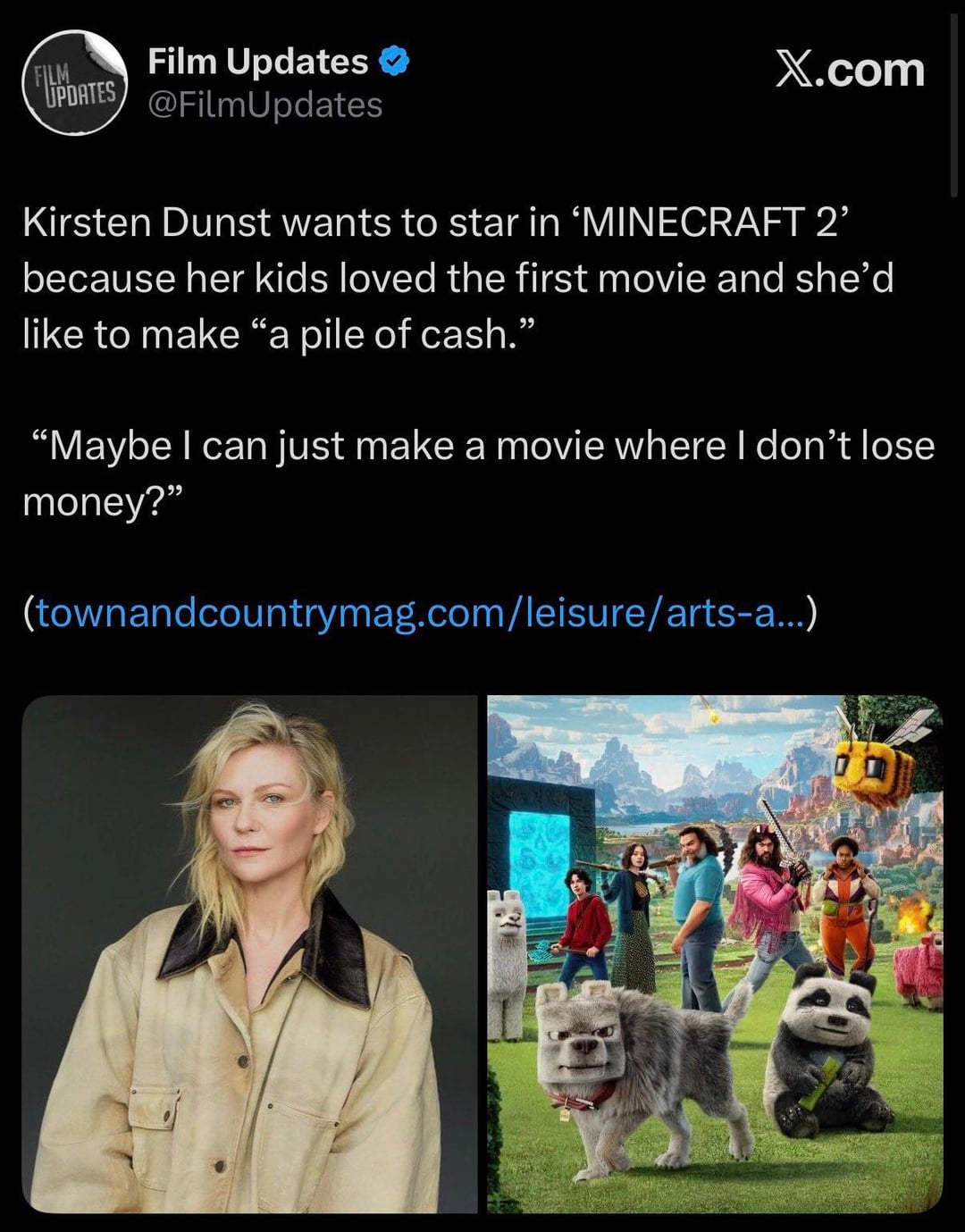The image size is (965, 1232).
Task: View the Kirsten Dunst portrait photo
Action: [249, 953]
